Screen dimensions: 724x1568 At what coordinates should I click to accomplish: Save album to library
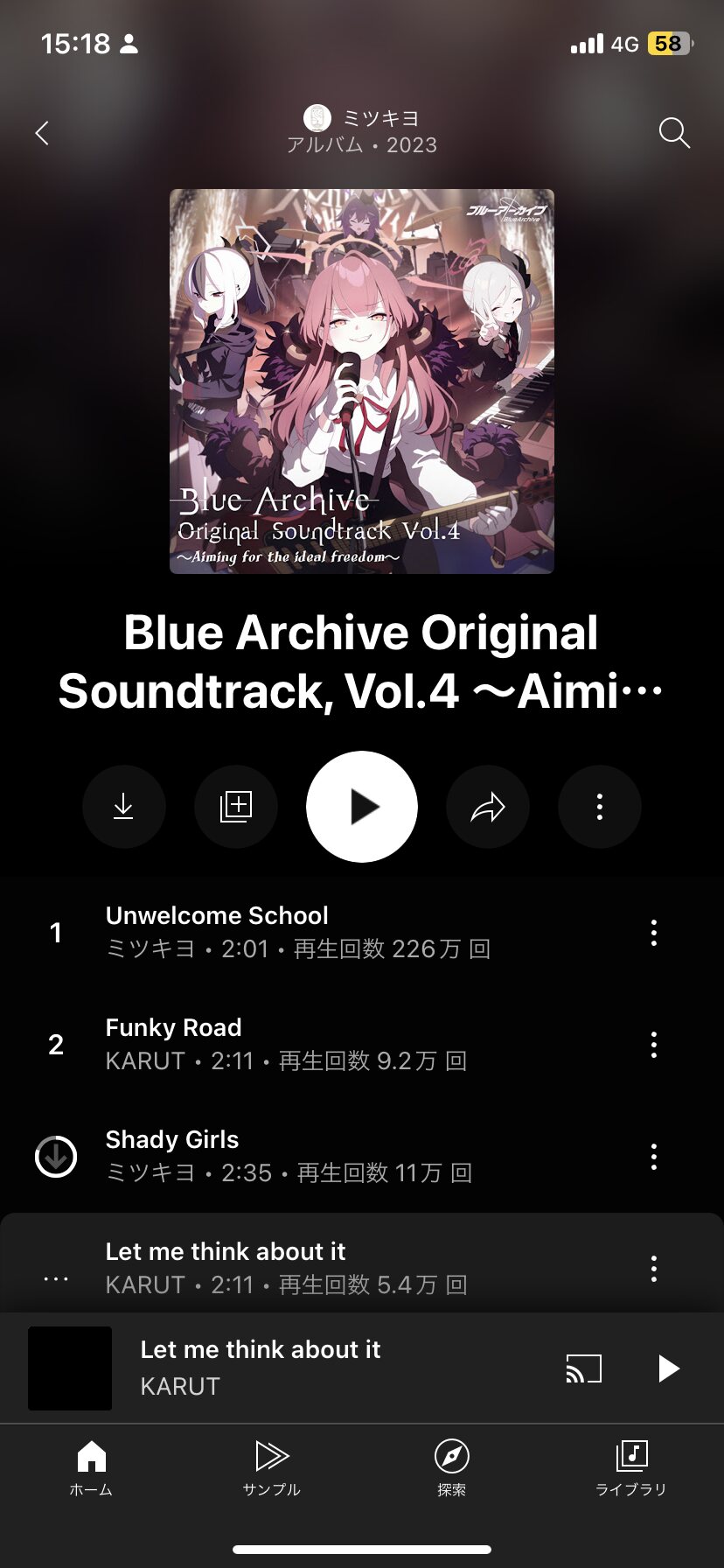tap(236, 807)
